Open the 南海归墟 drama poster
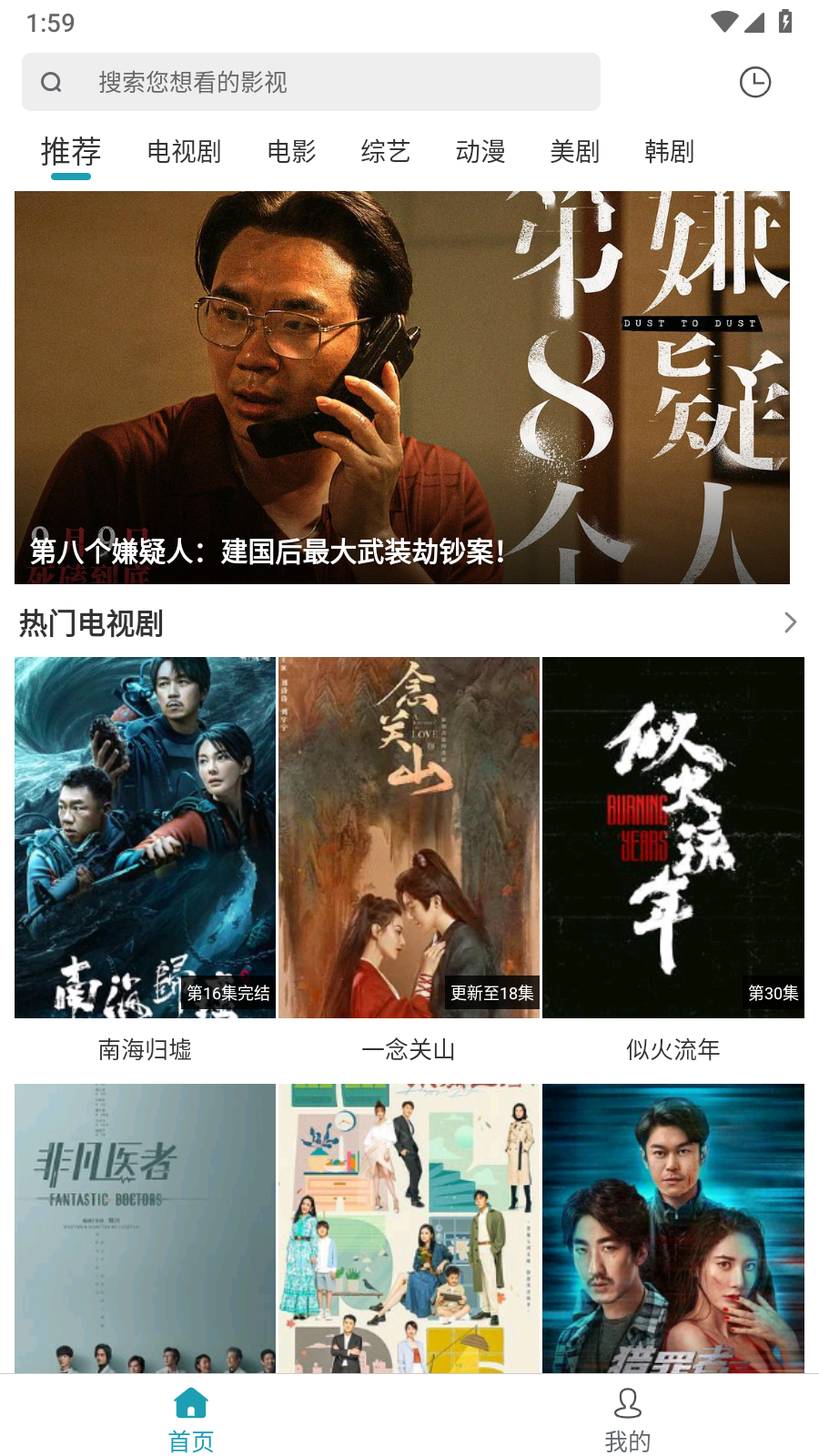 pyautogui.click(x=144, y=835)
